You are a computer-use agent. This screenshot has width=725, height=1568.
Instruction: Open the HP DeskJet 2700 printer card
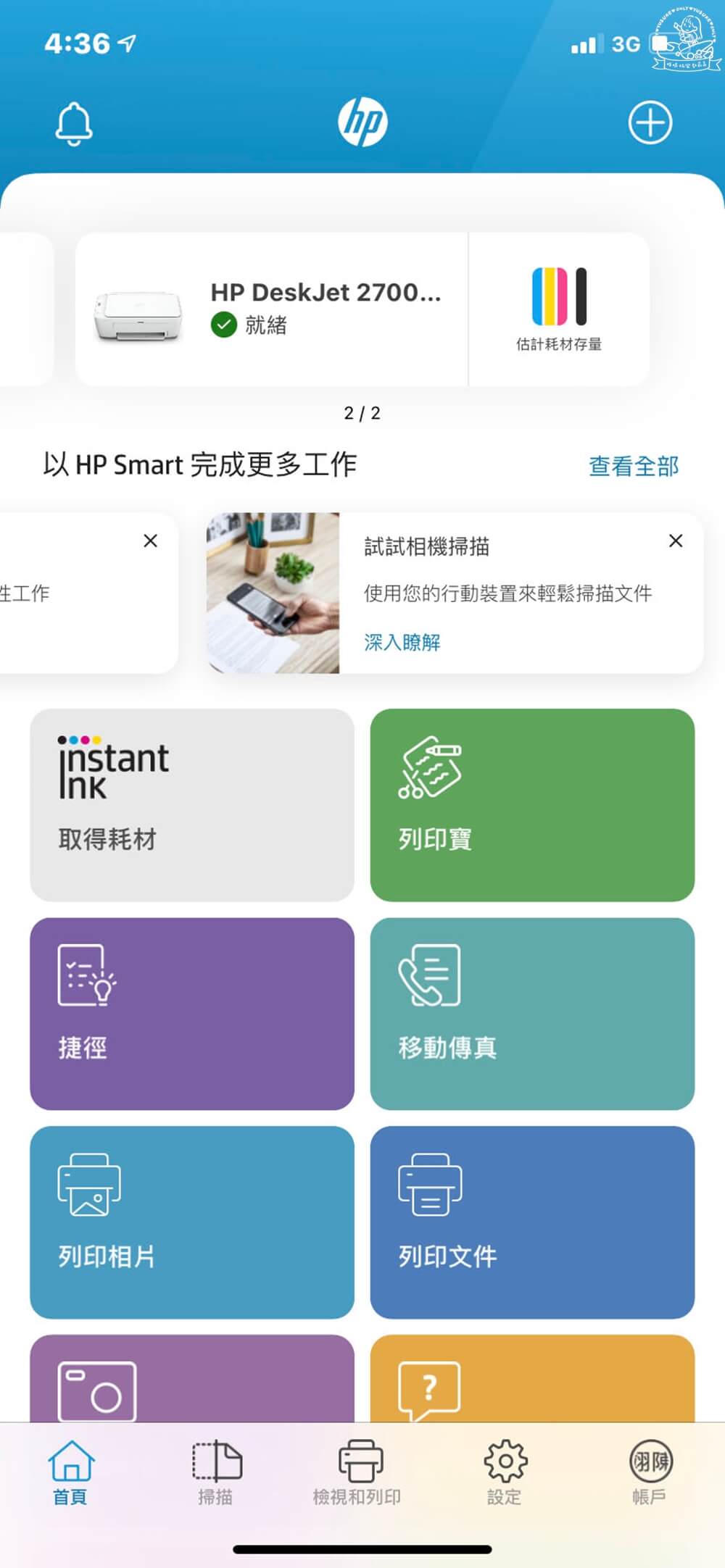click(272, 309)
